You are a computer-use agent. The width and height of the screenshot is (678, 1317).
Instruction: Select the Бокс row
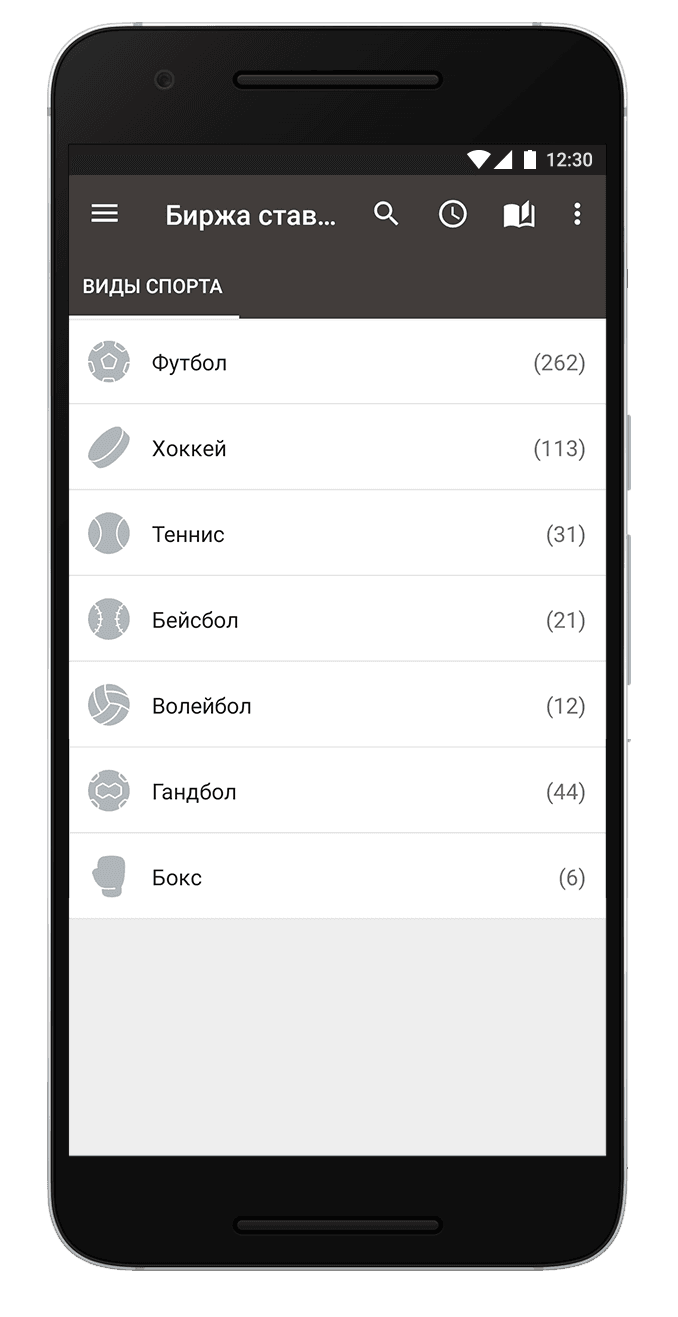[x=337, y=877]
